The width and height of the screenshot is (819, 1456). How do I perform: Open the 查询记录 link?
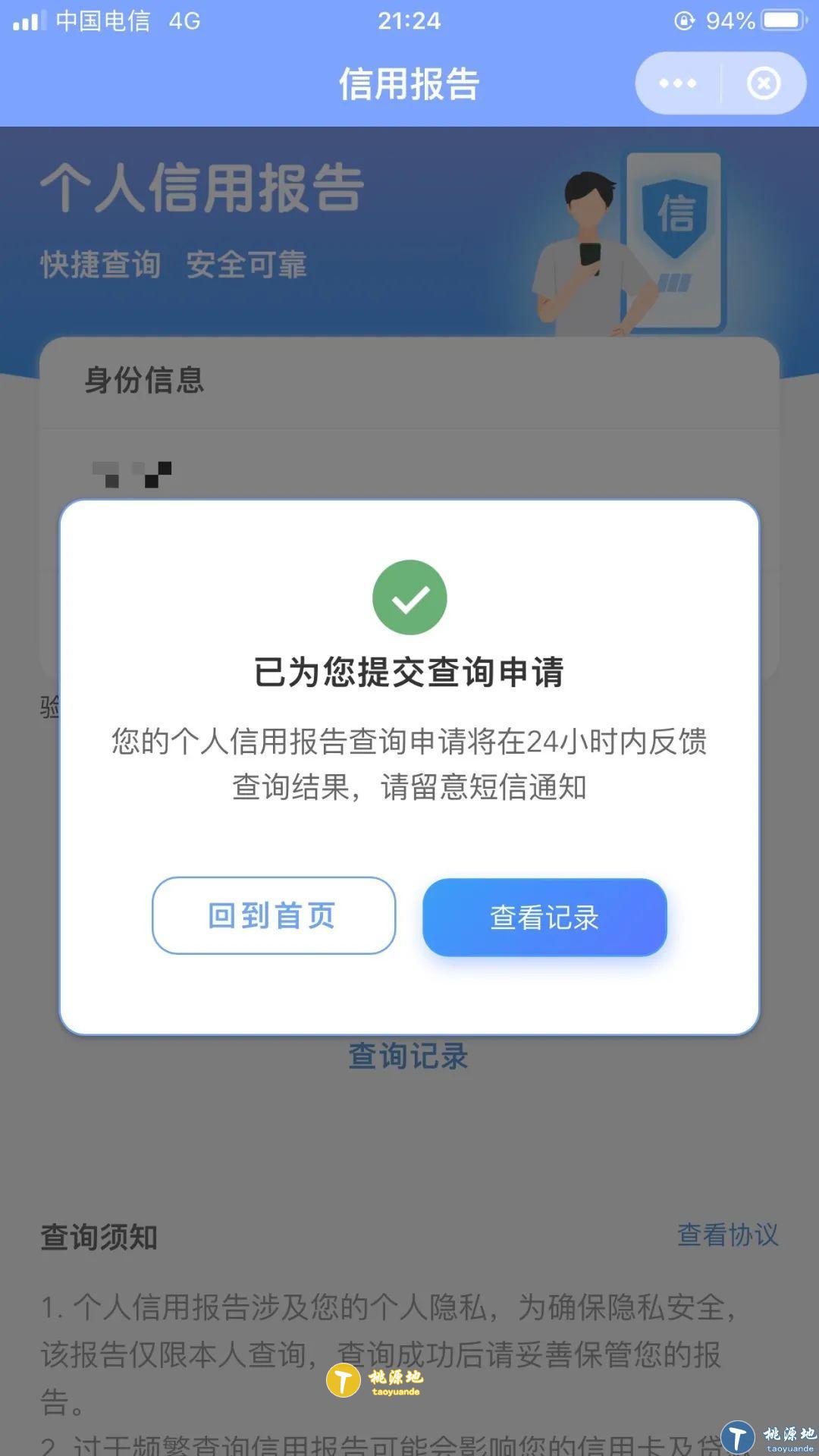pyautogui.click(x=408, y=1056)
